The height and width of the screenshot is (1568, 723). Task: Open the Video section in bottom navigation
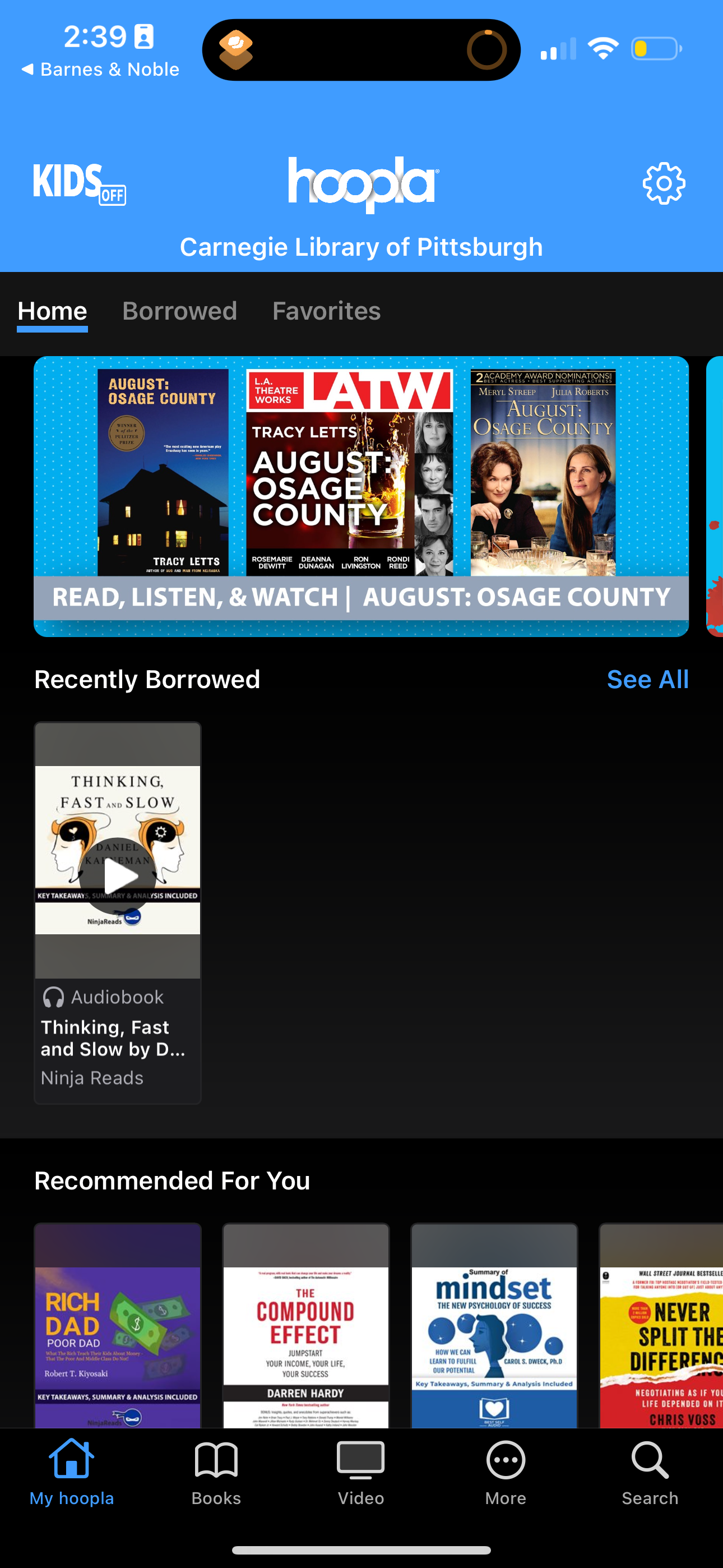pos(361,1473)
